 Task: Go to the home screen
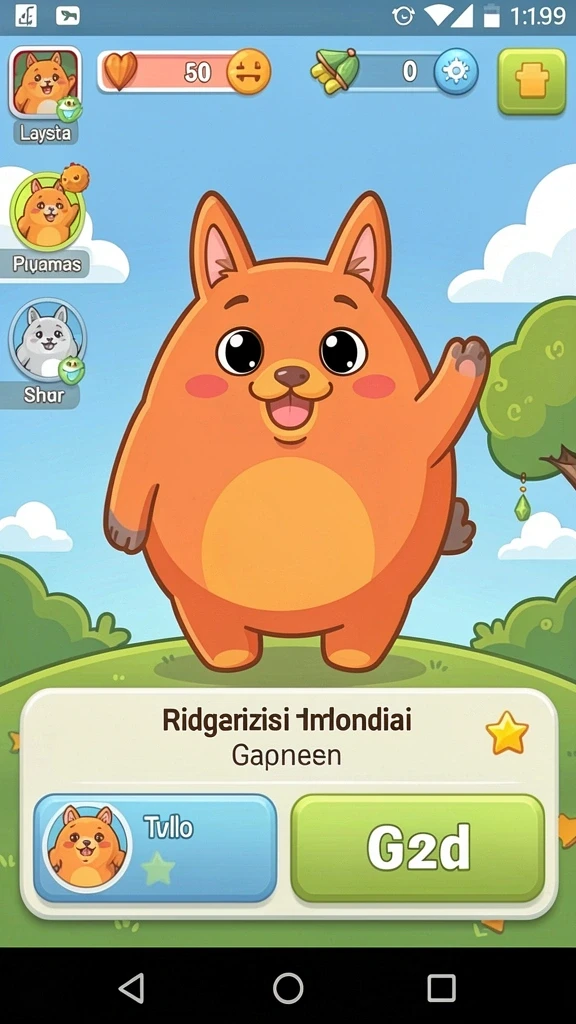click(288, 988)
